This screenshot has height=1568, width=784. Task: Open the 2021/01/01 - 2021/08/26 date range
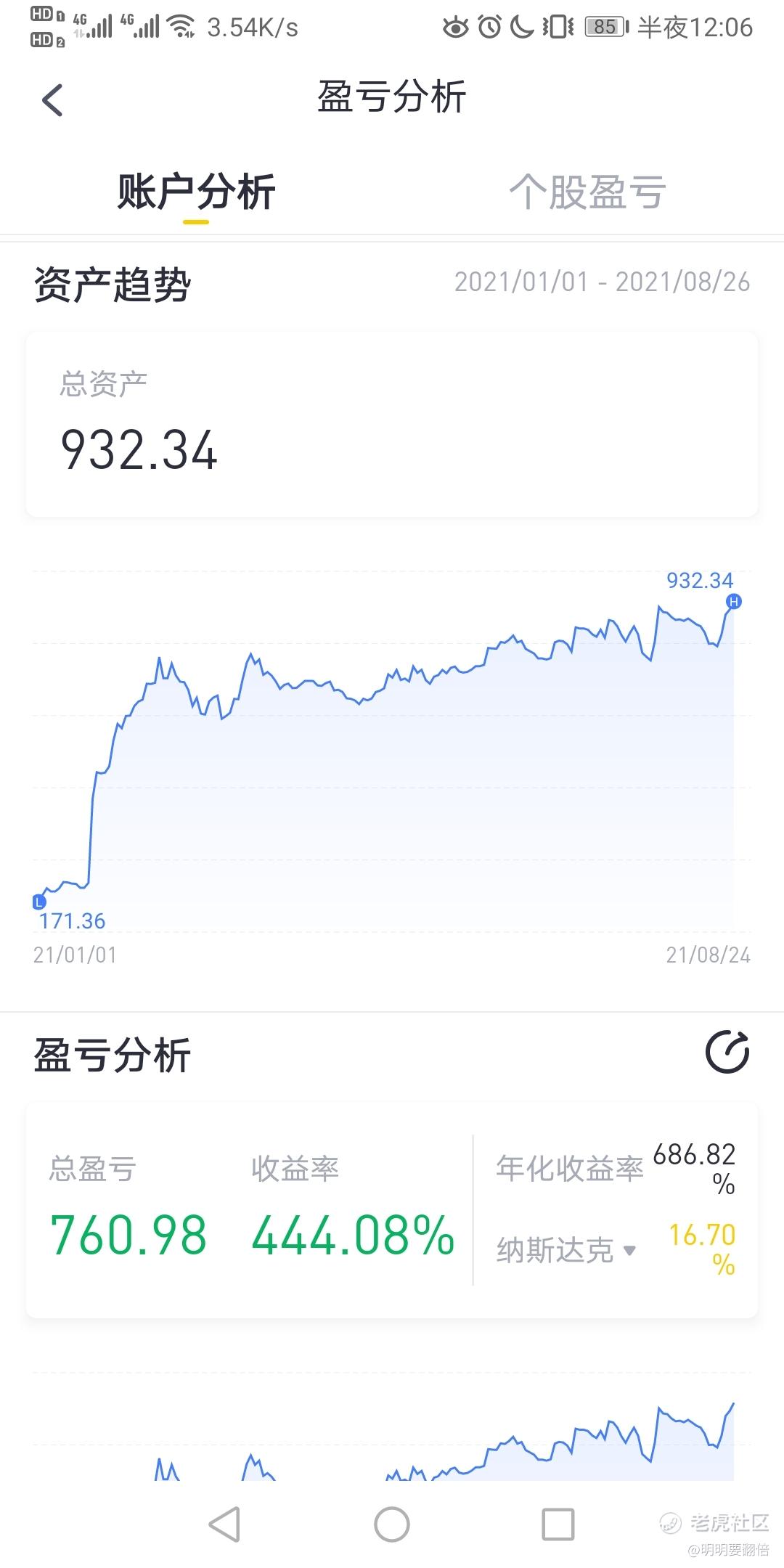coord(602,282)
